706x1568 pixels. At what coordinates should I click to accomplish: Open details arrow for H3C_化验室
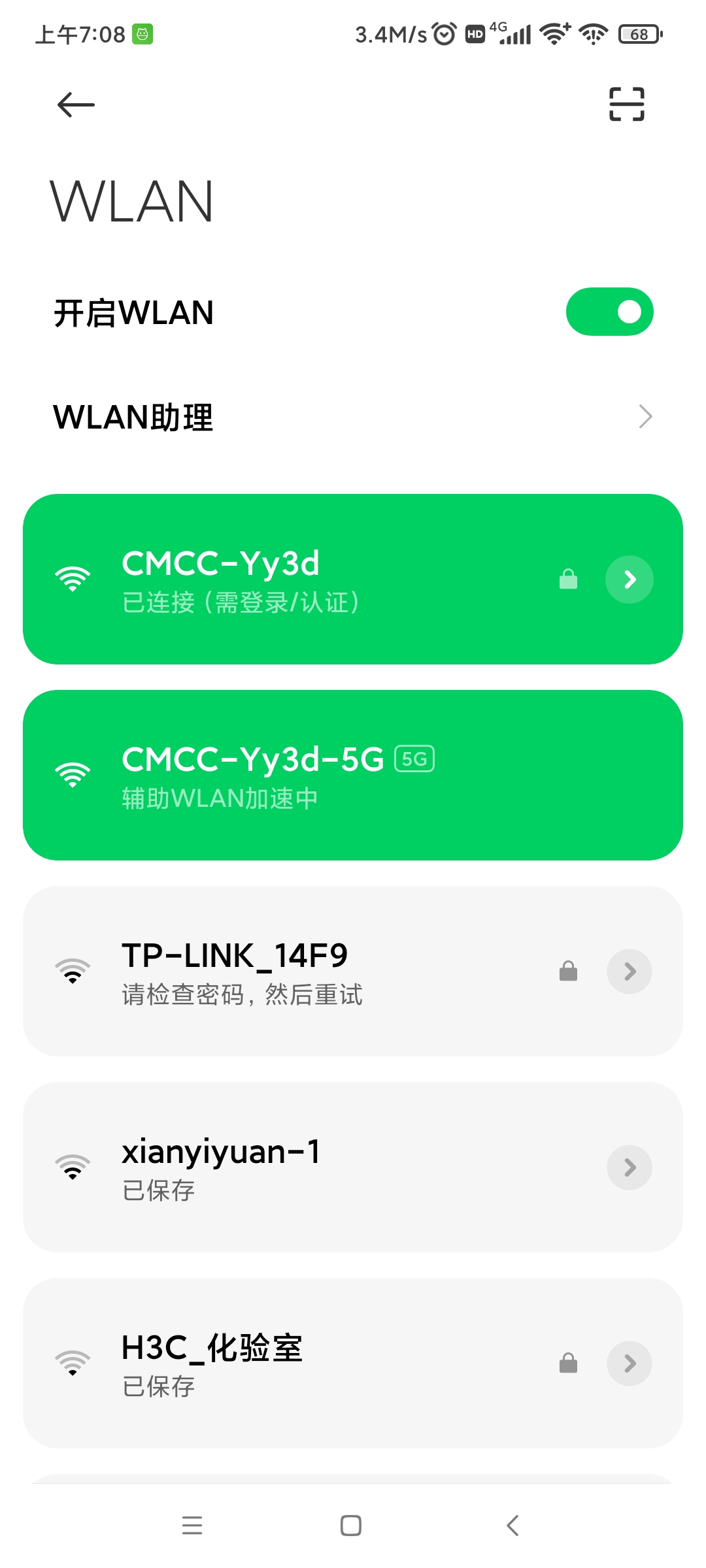point(629,1364)
